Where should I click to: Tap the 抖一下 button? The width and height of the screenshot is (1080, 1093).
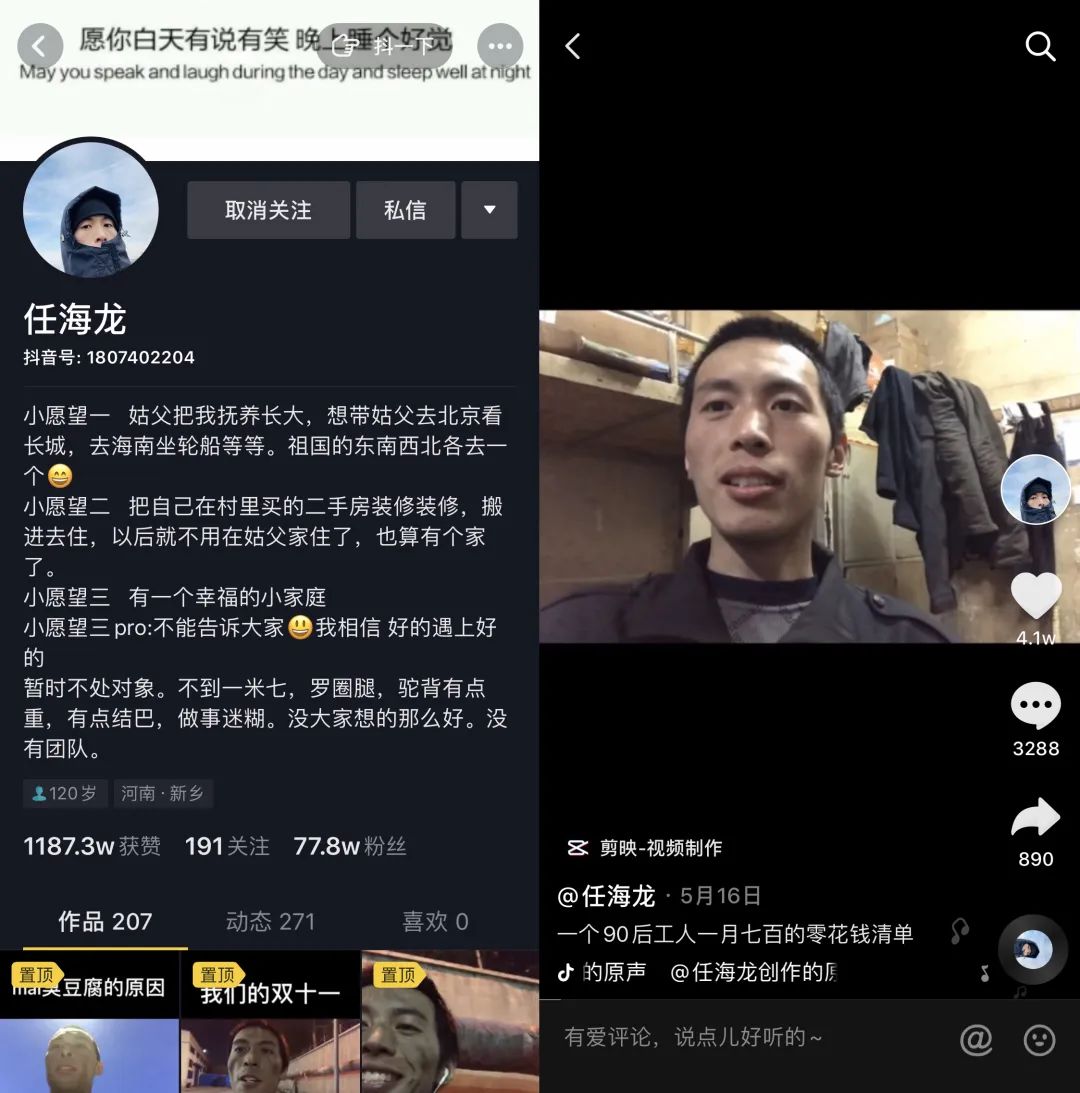click(383, 44)
